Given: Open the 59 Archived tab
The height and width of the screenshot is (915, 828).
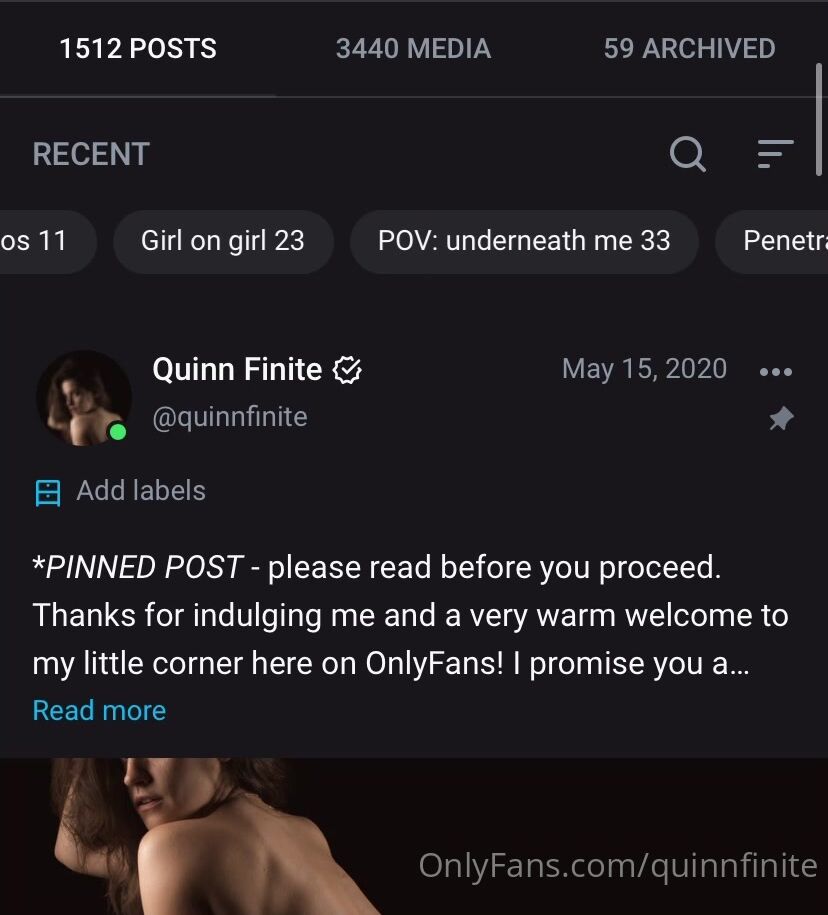Looking at the screenshot, I should point(689,49).
